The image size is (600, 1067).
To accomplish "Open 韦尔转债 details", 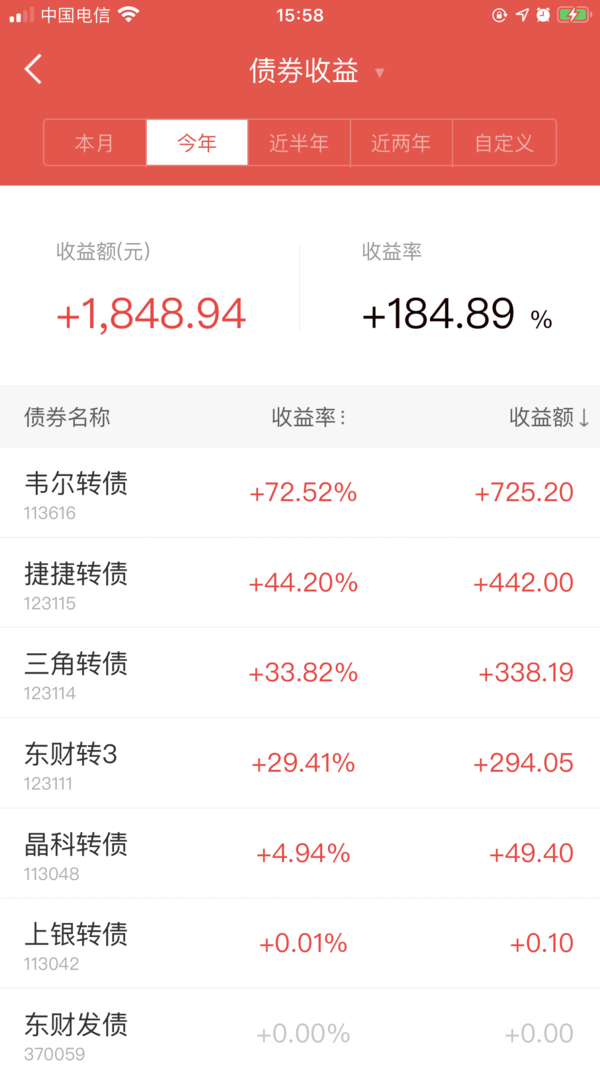I will (300, 493).
